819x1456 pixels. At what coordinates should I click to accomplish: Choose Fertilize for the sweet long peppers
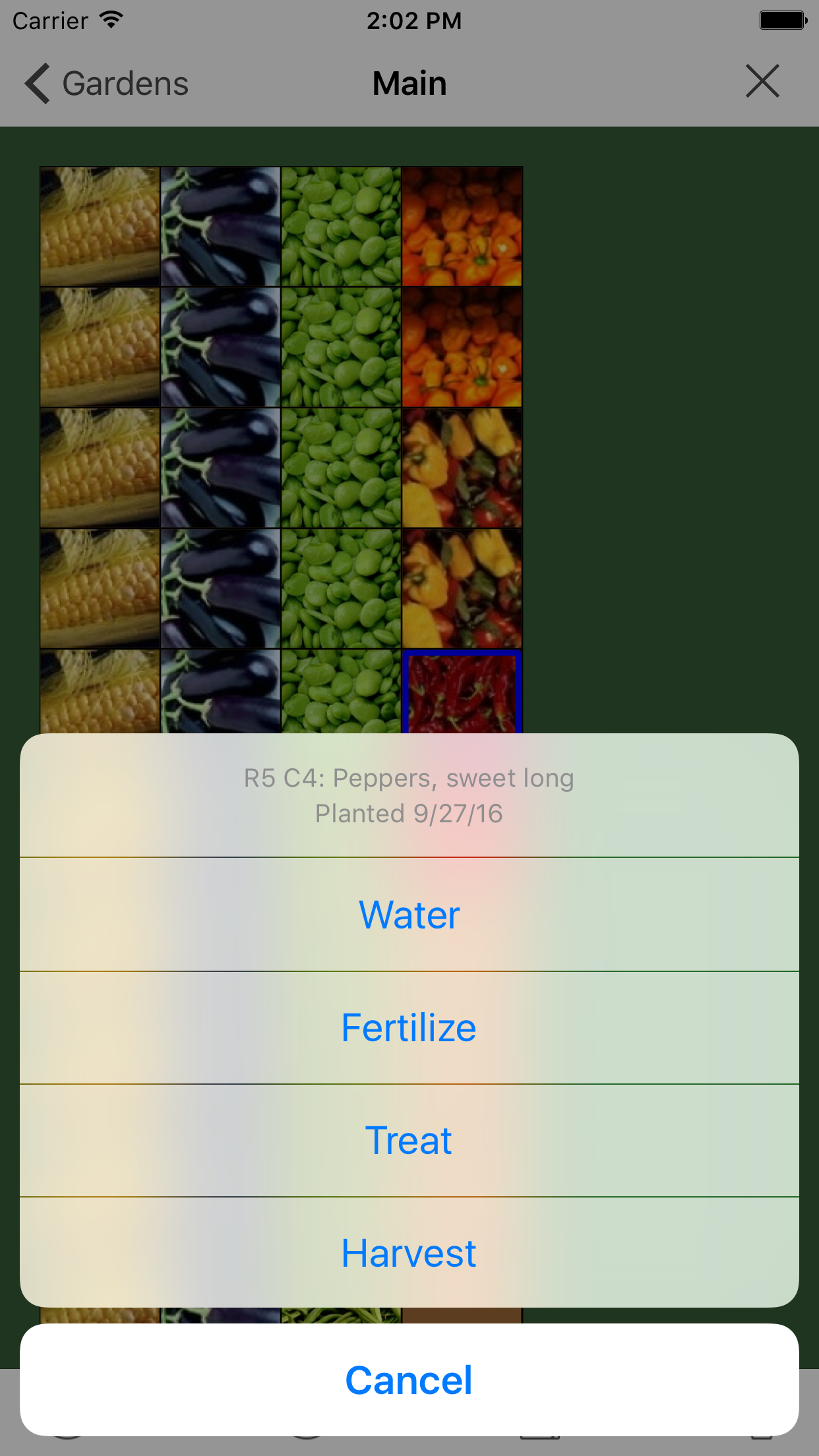tap(409, 1027)
